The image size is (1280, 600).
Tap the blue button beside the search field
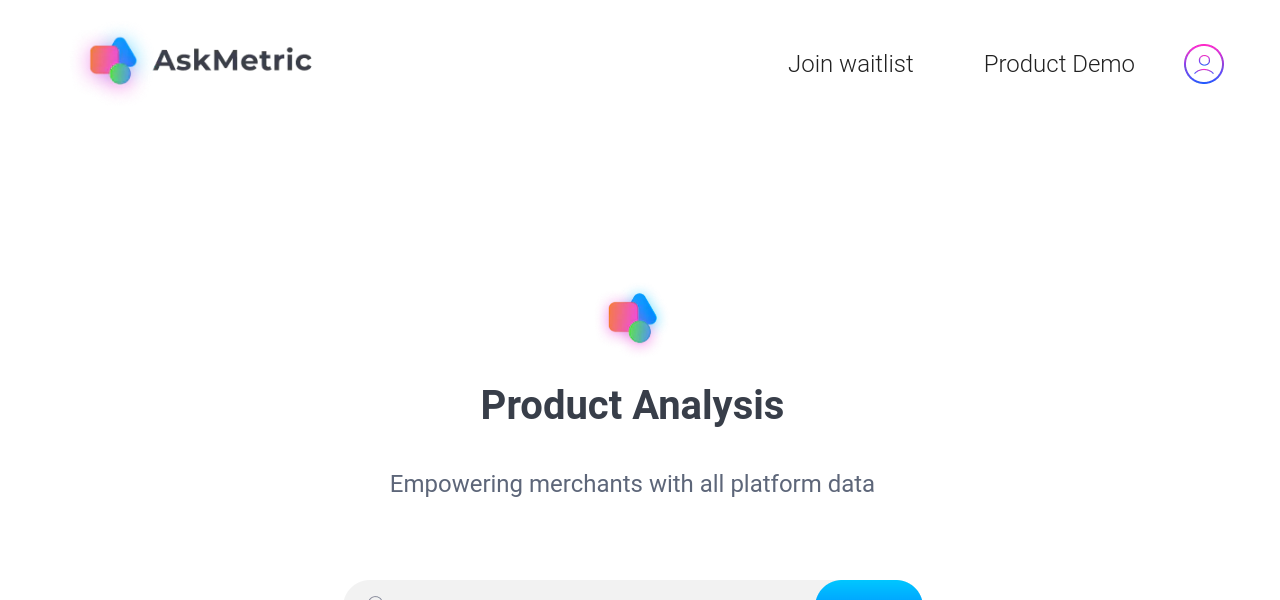click(x=869, y=591)
